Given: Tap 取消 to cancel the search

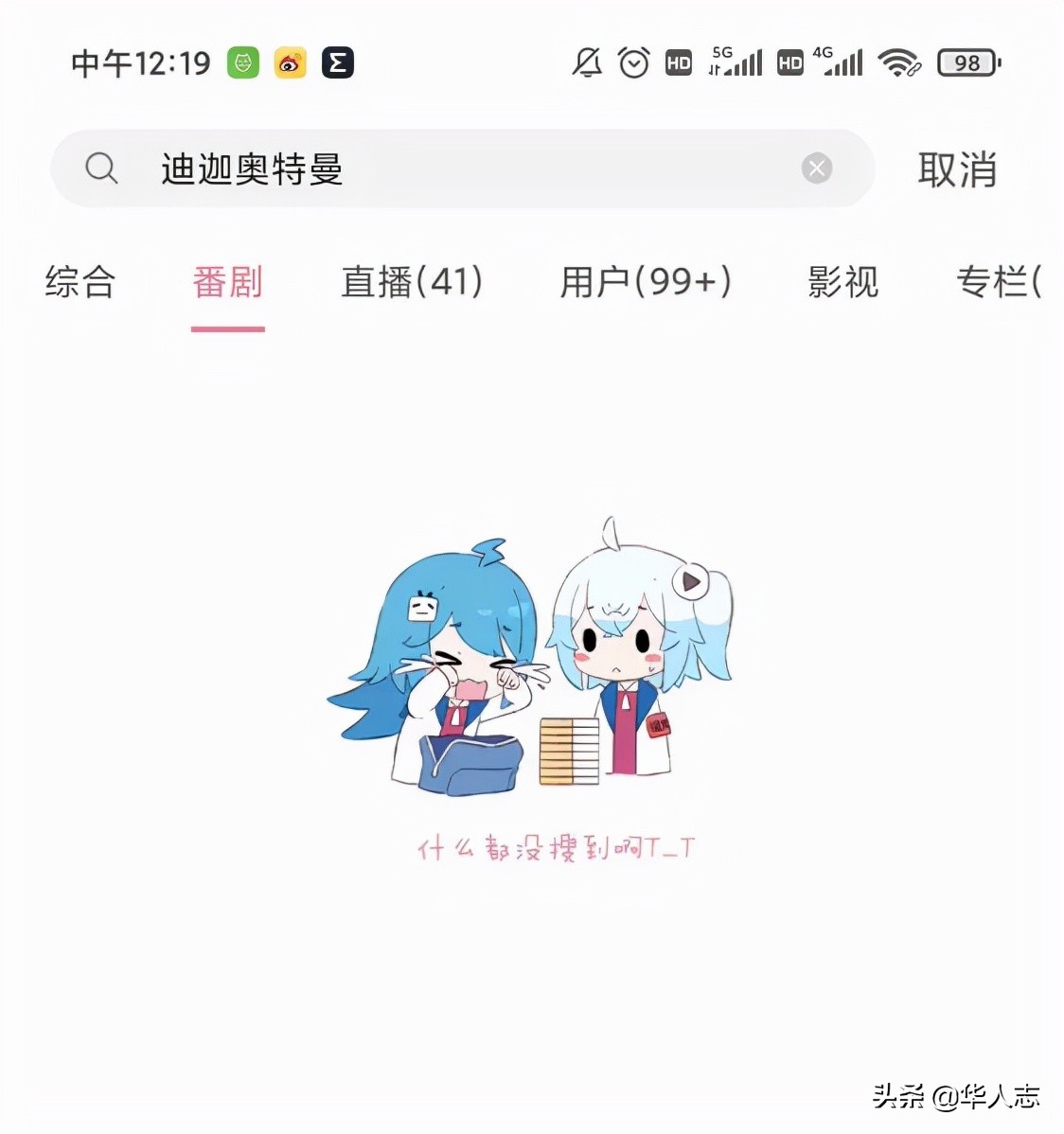Looking at the screenshot, I should pyautogui.click(x=956, y=170).
